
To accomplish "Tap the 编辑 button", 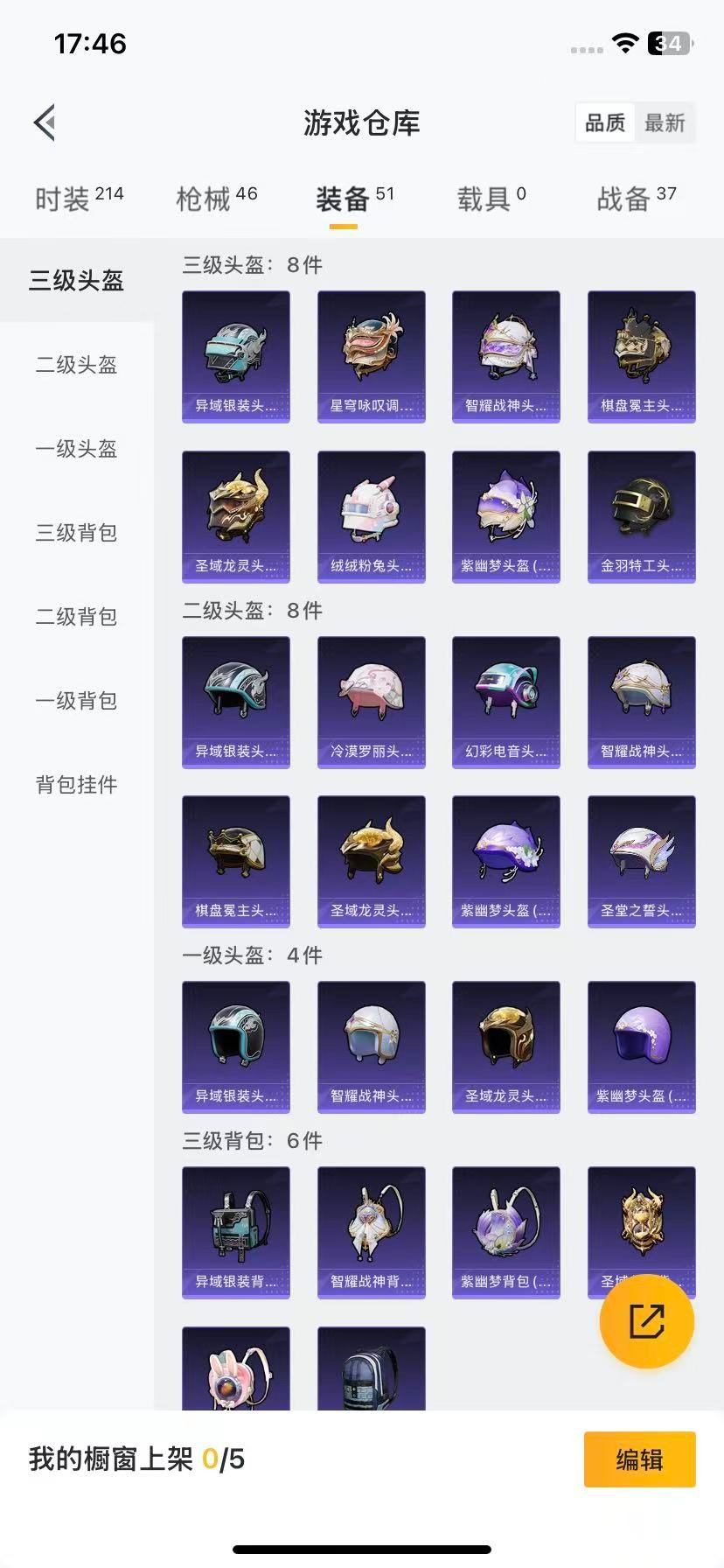I will 639,1459.
